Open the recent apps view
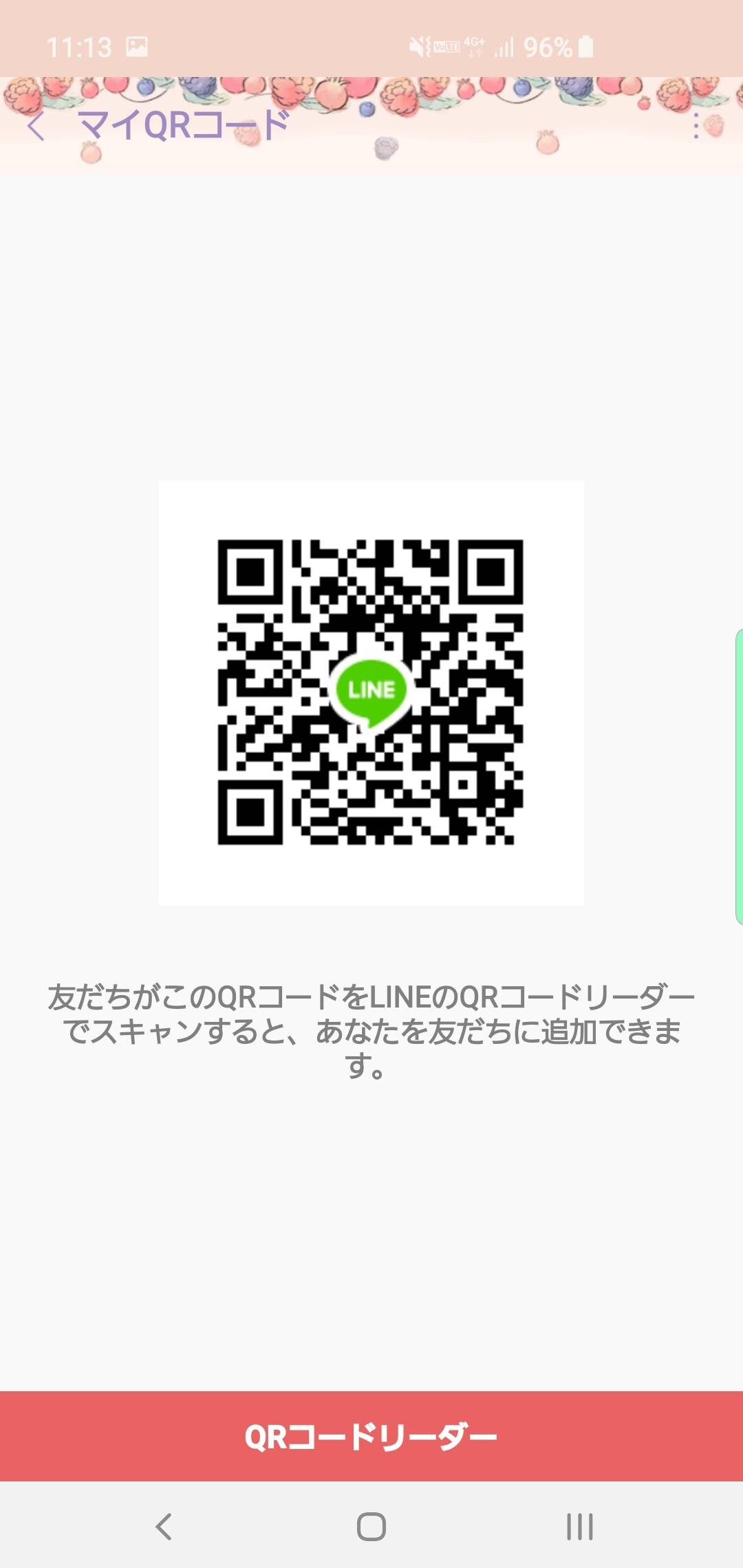743x1568 pixels. (x=579, y=1526)
